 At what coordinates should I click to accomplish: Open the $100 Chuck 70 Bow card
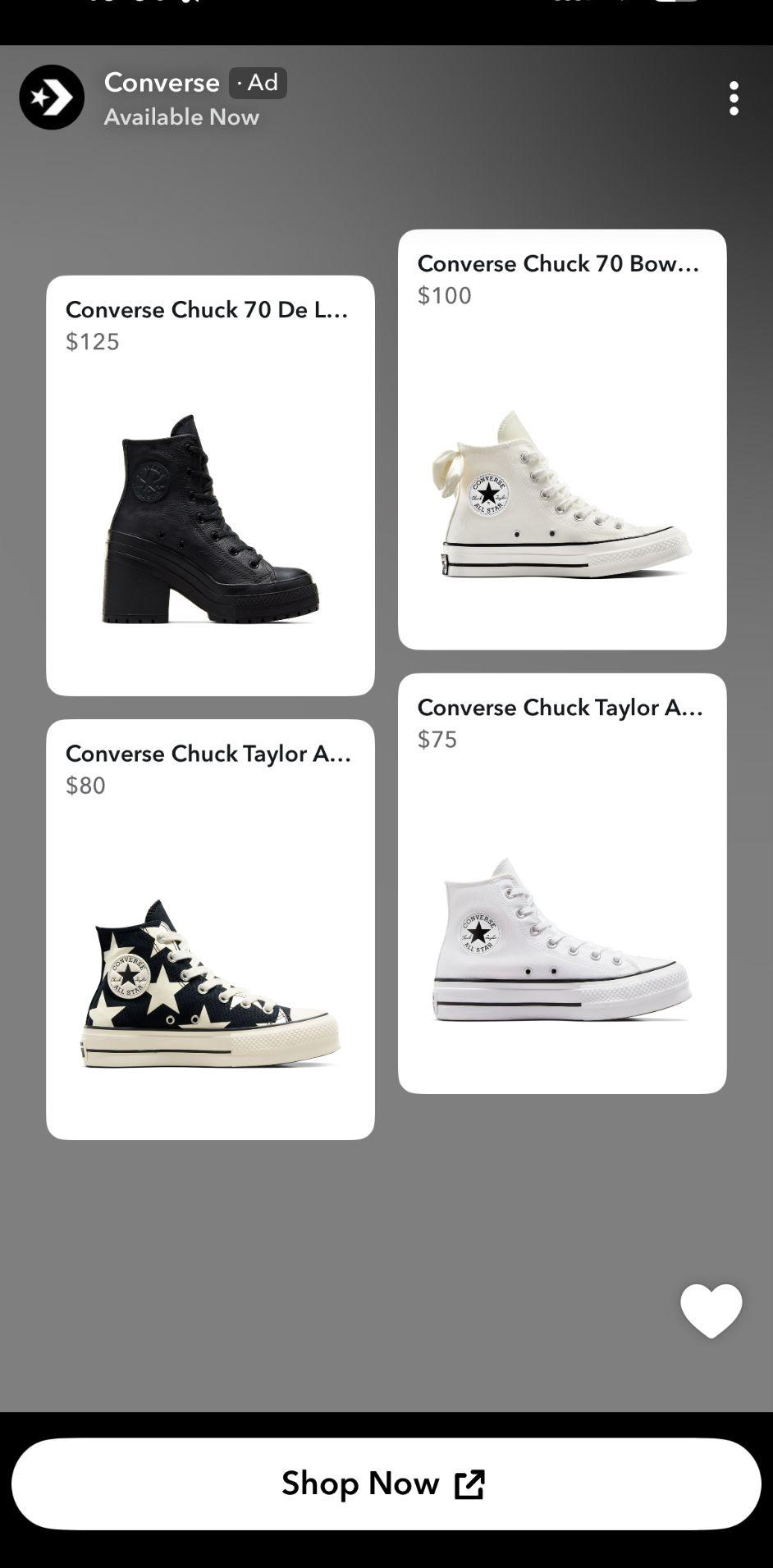click(x=562, y=440)
